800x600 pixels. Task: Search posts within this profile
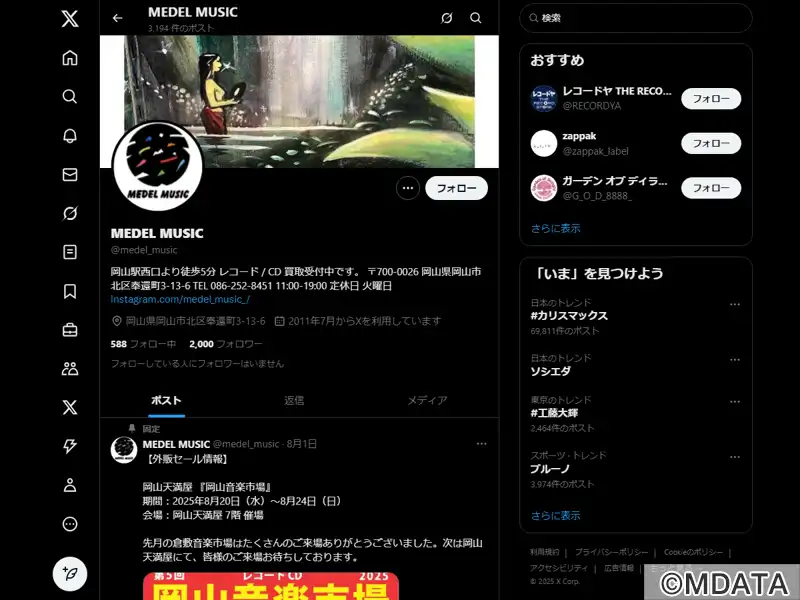pos(476,18)
